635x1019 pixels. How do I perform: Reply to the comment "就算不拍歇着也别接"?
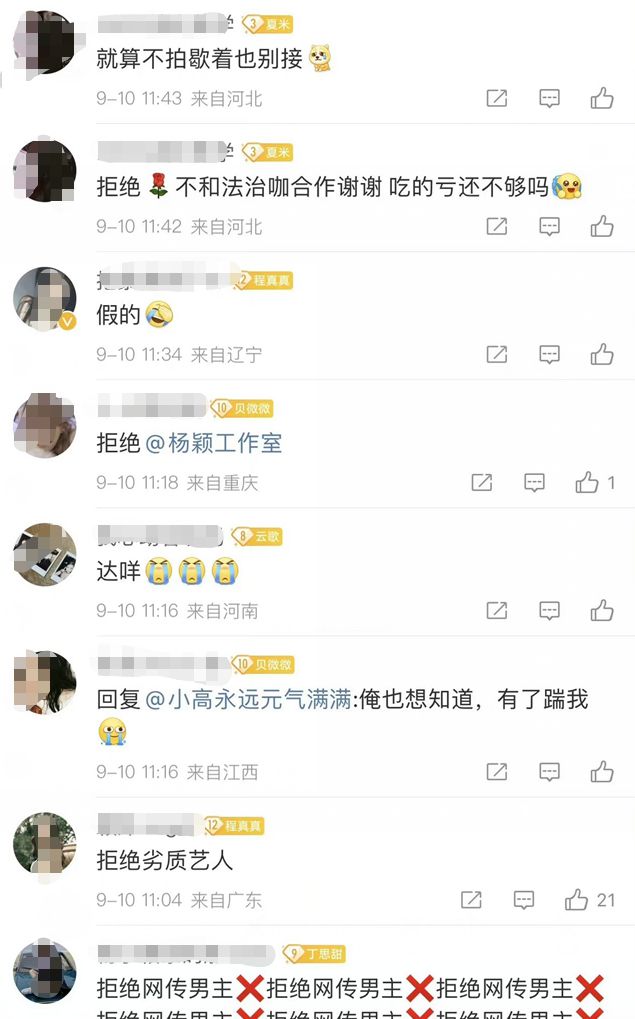pos(549,98)
